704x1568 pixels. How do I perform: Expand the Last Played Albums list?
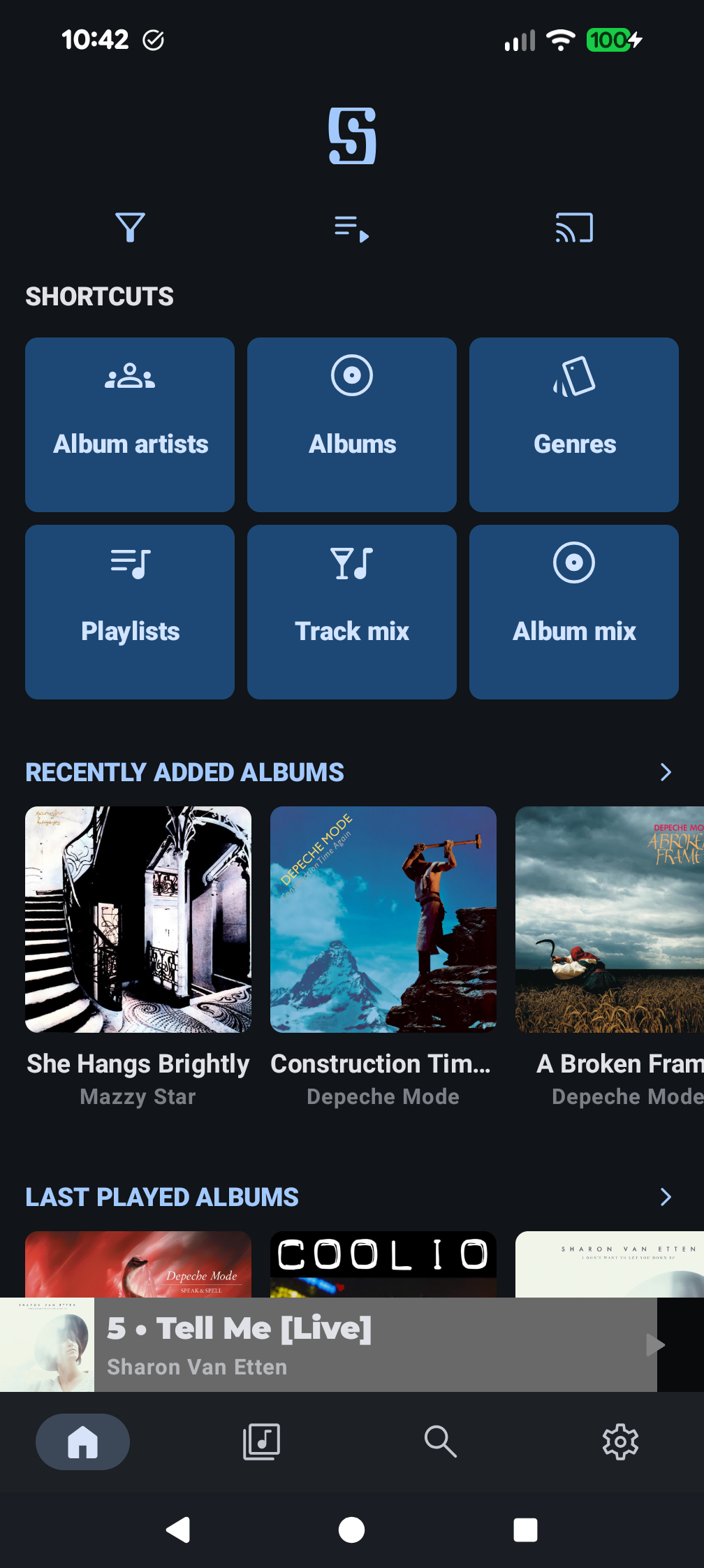pyautogui.click(x=666, y=1197)
